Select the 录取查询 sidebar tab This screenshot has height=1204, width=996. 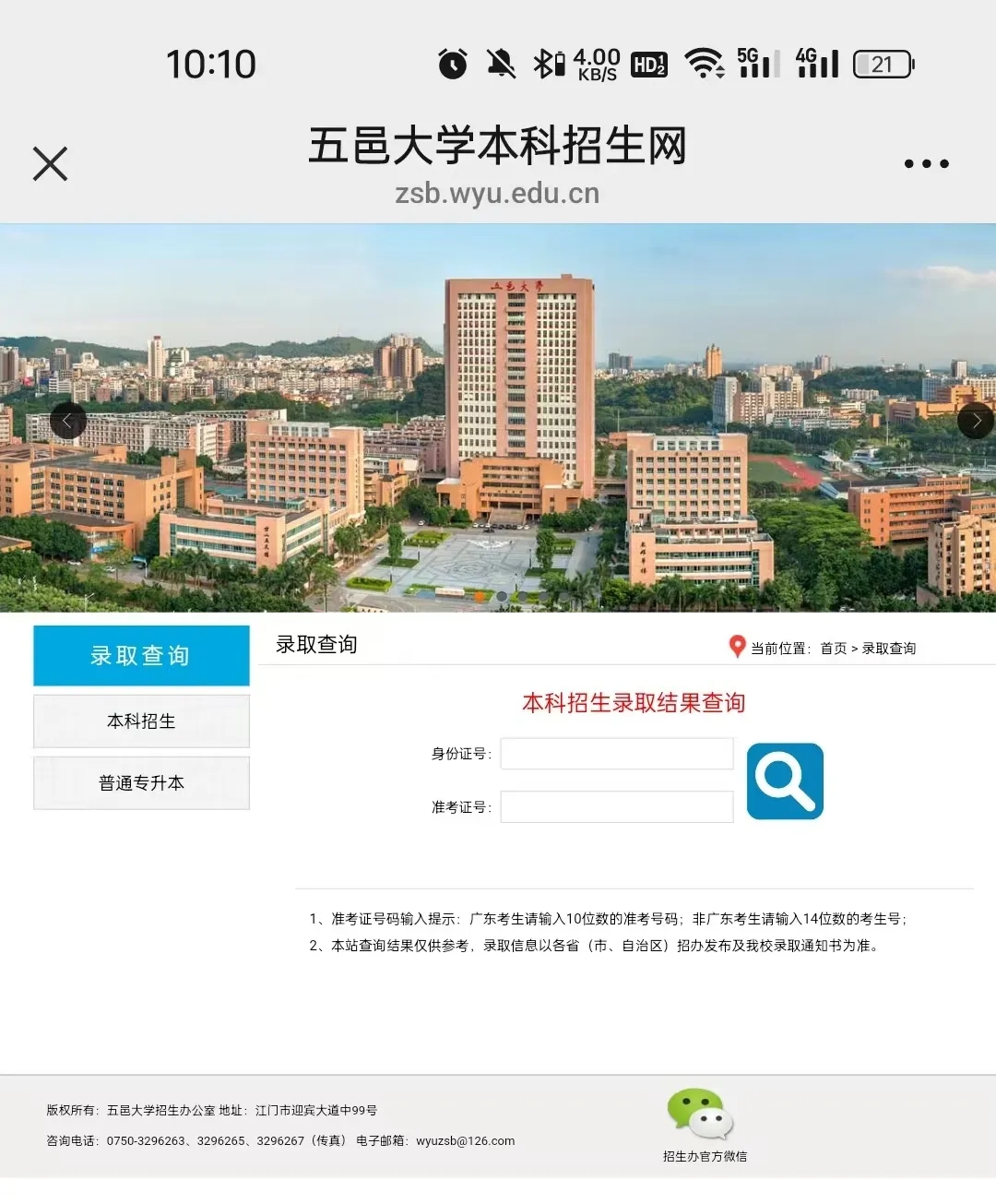pyautogui.click(x=141, y=655)
